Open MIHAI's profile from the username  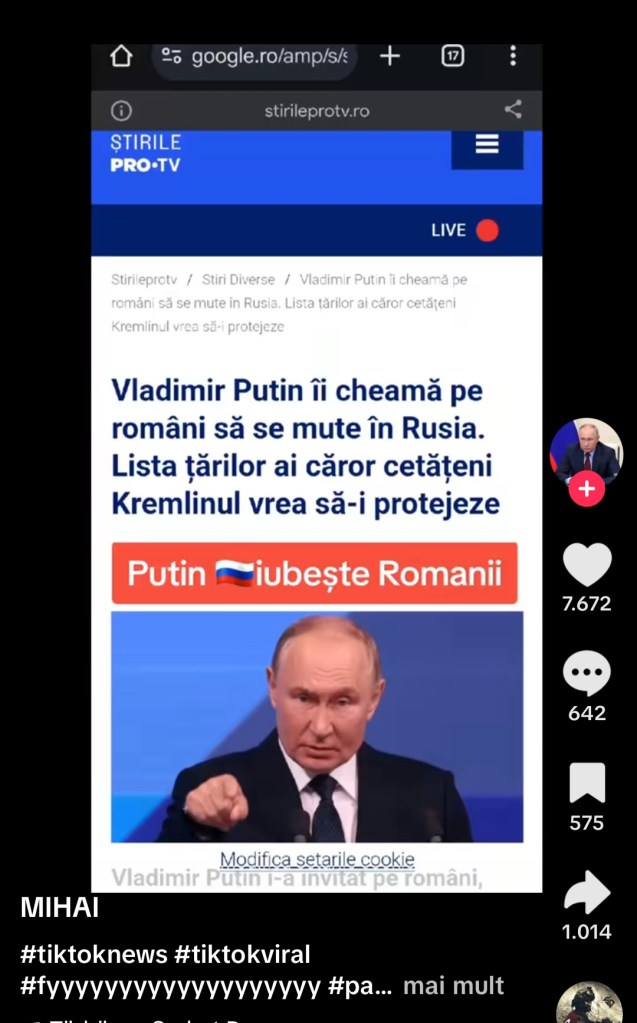(60, 908)
